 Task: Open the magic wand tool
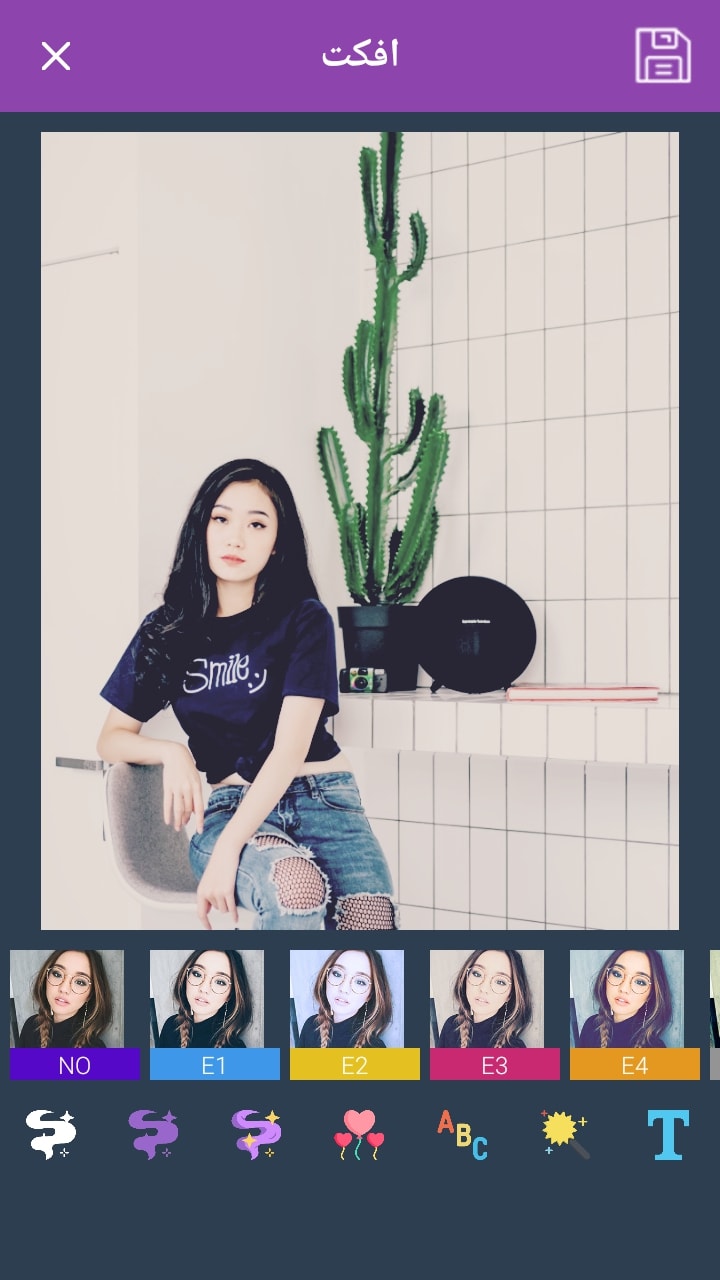(565, 1134)
